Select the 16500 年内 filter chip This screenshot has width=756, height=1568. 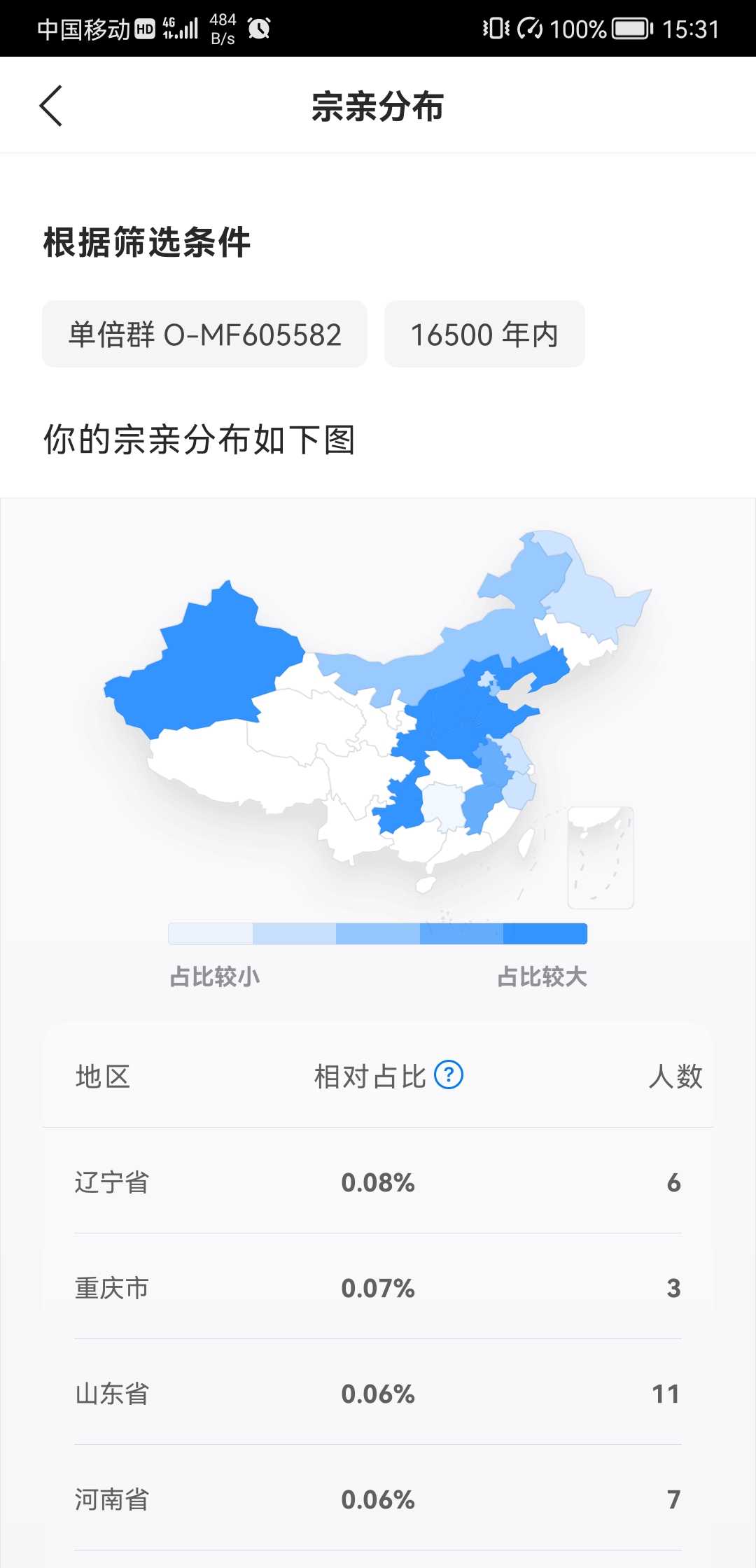[x=484, y=335]
